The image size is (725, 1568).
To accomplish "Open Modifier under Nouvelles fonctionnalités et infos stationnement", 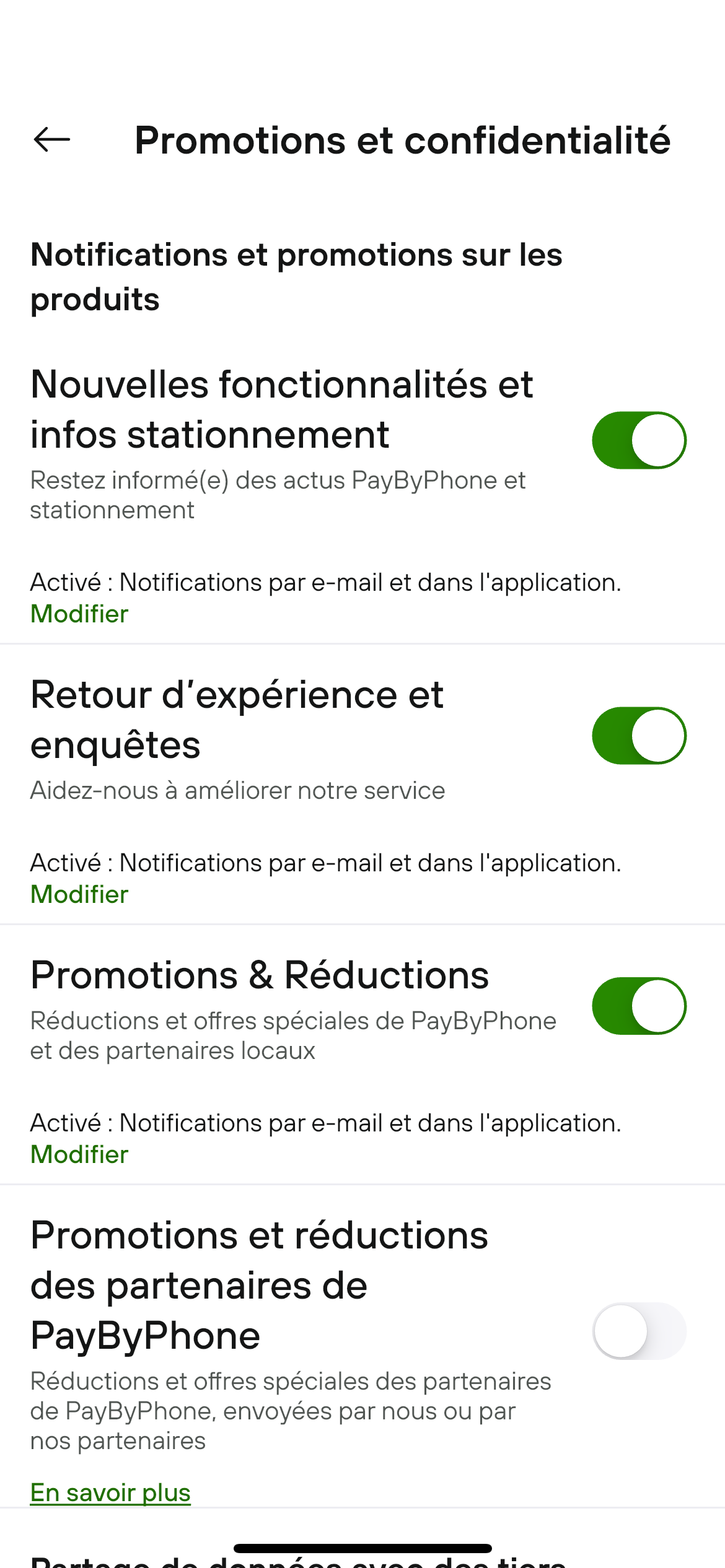I will (79, 614).
